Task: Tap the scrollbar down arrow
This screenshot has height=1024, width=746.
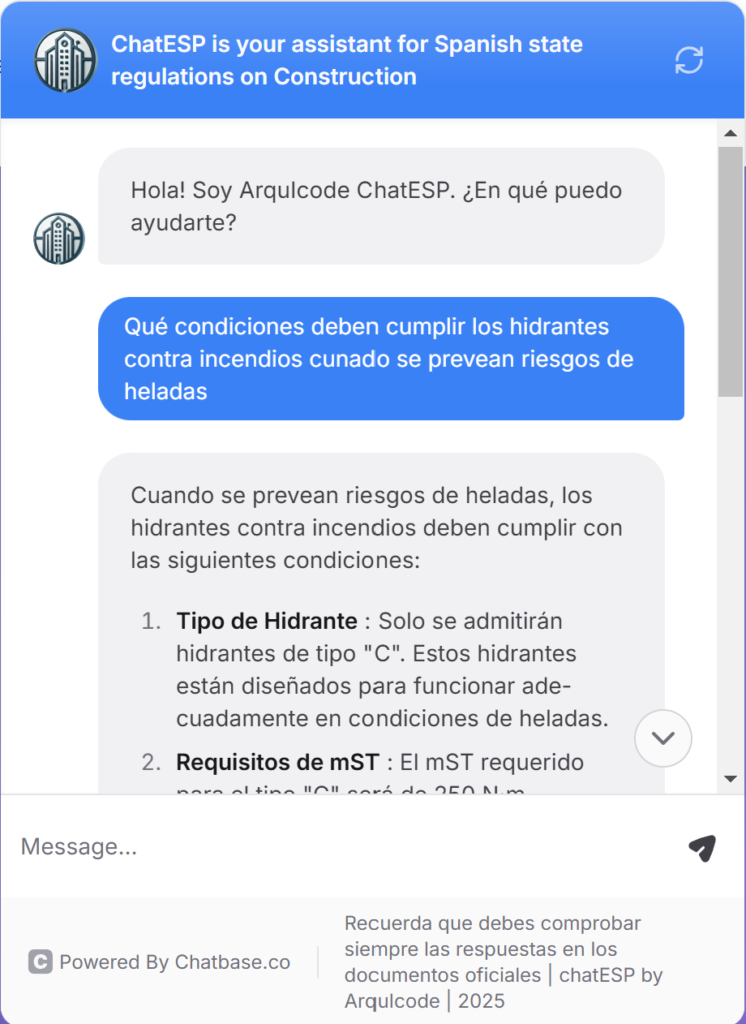Action: click(730, 779)
